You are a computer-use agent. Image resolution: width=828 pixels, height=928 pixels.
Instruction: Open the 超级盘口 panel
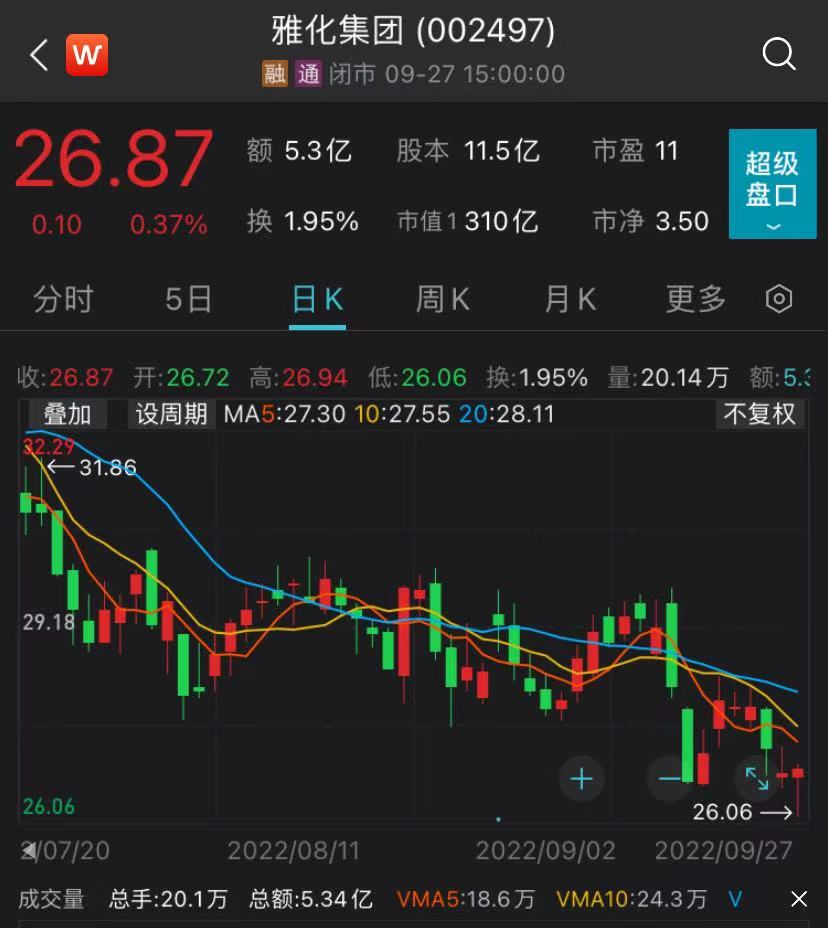[772, 183]
